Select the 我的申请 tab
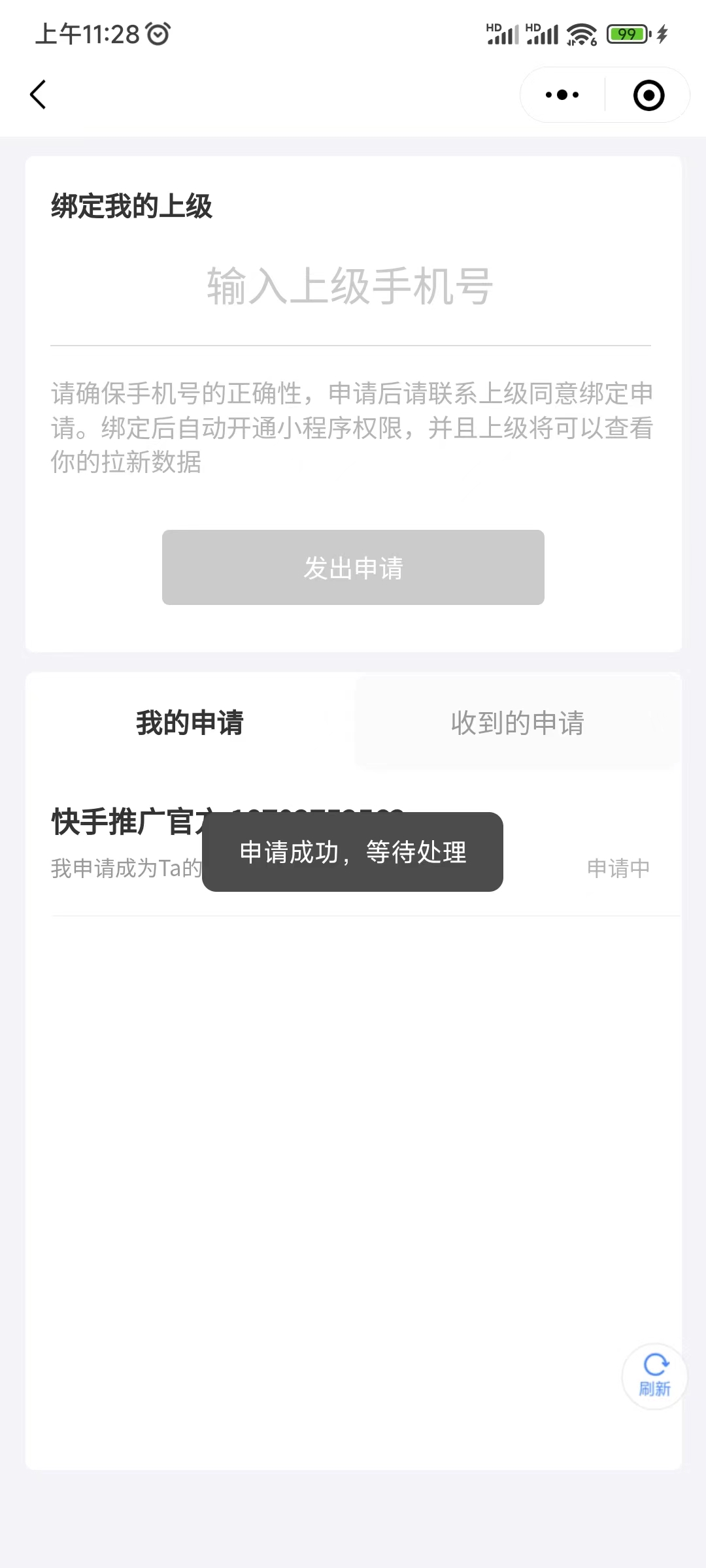Viewport: 706px width, 1568px height. [189, 723]
